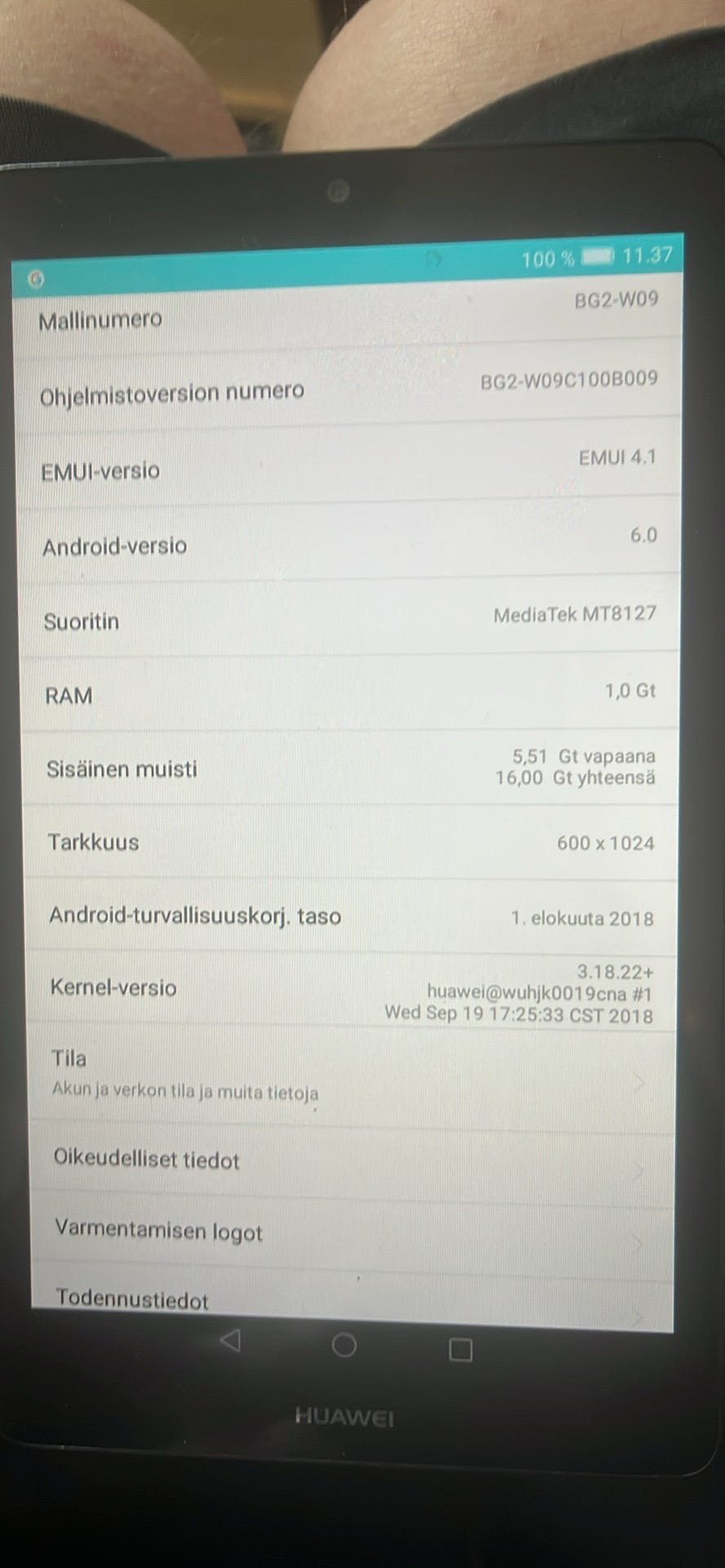The width and height of the screenshot is (725, 1568).
Task: Tap the Android-versio row
Action: pos(350,541)
